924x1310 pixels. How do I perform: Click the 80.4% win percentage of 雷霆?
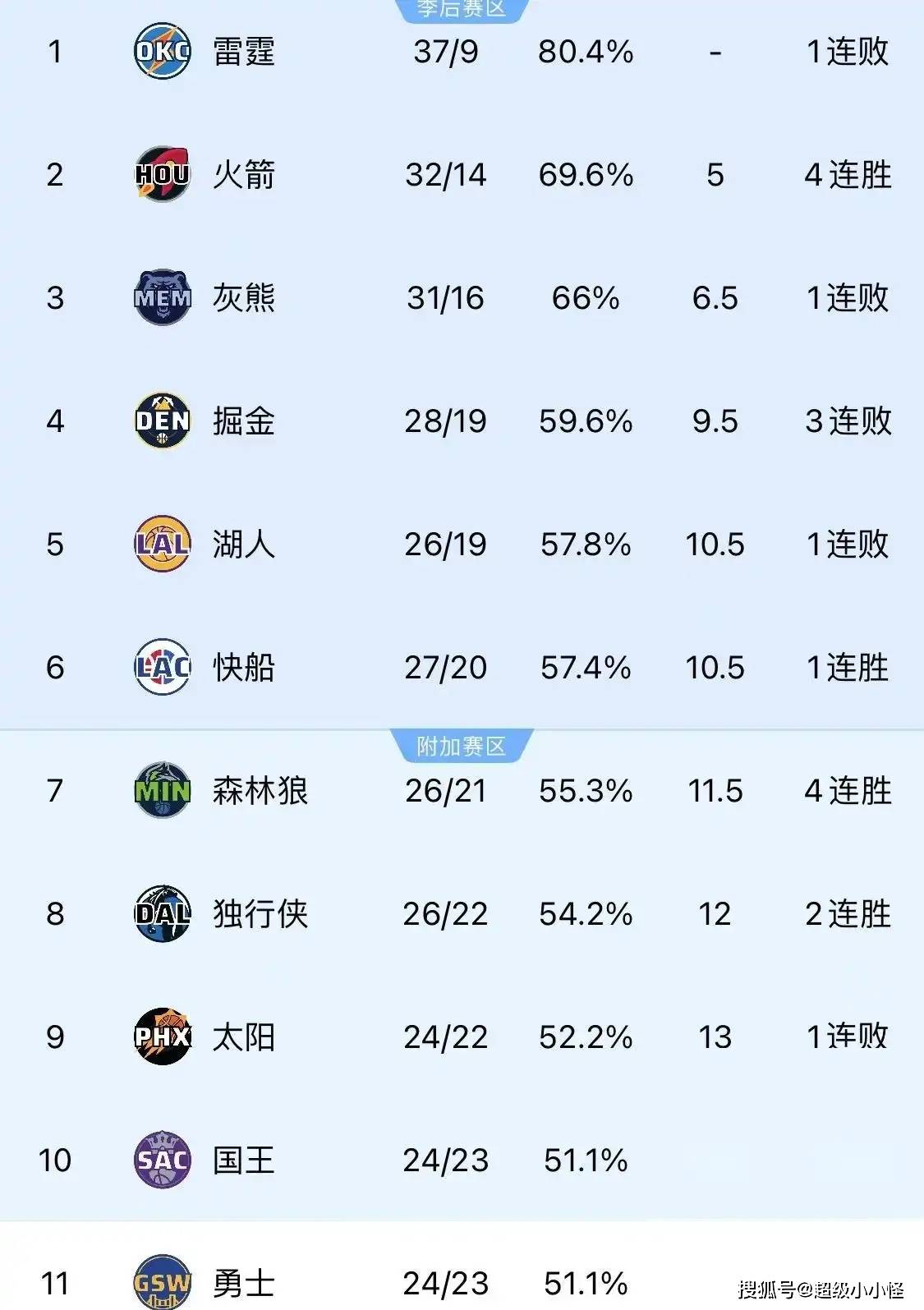pyautogui.click(x=585, y=52)
